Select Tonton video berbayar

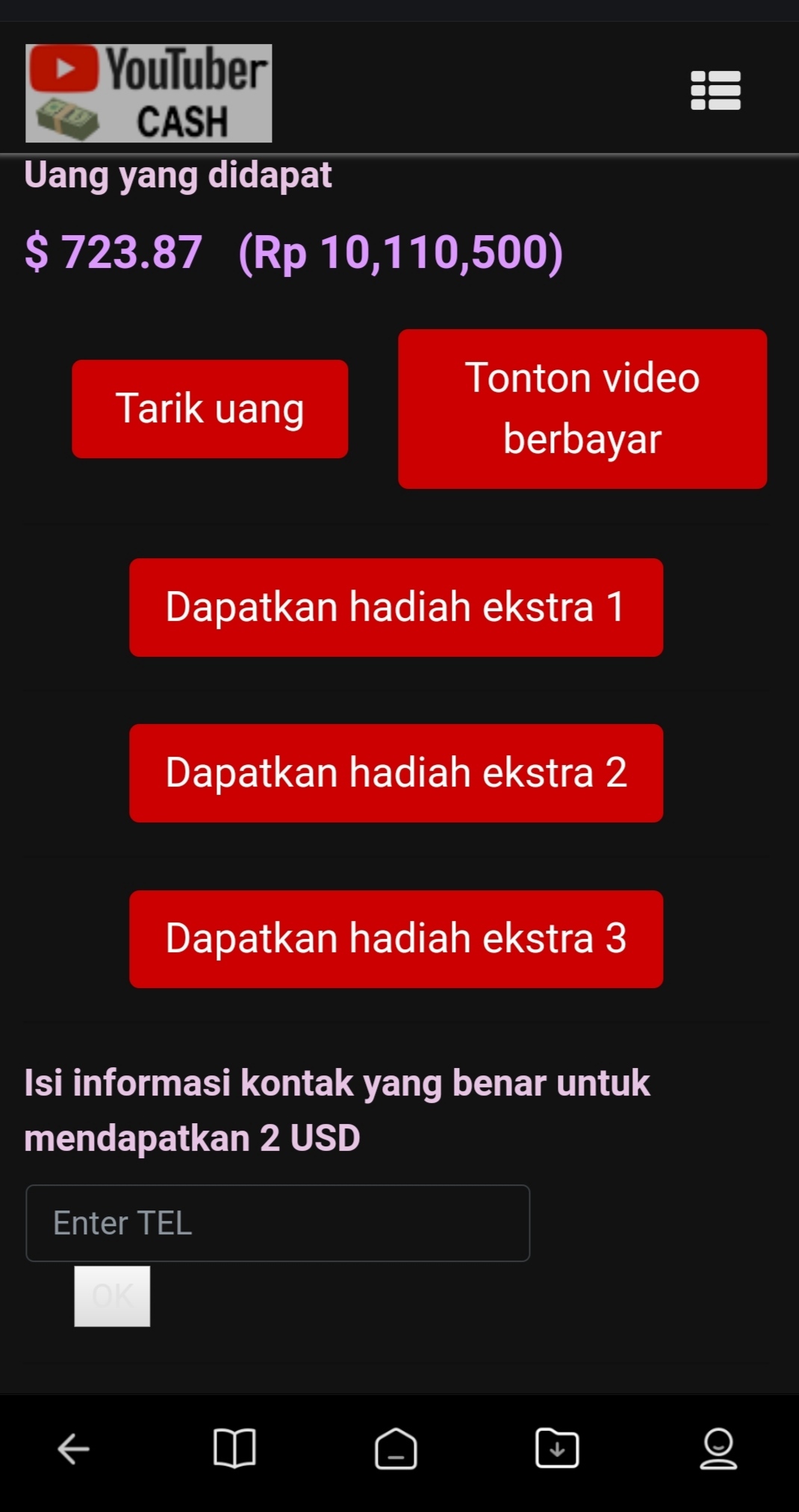click(x=582, y=409)
